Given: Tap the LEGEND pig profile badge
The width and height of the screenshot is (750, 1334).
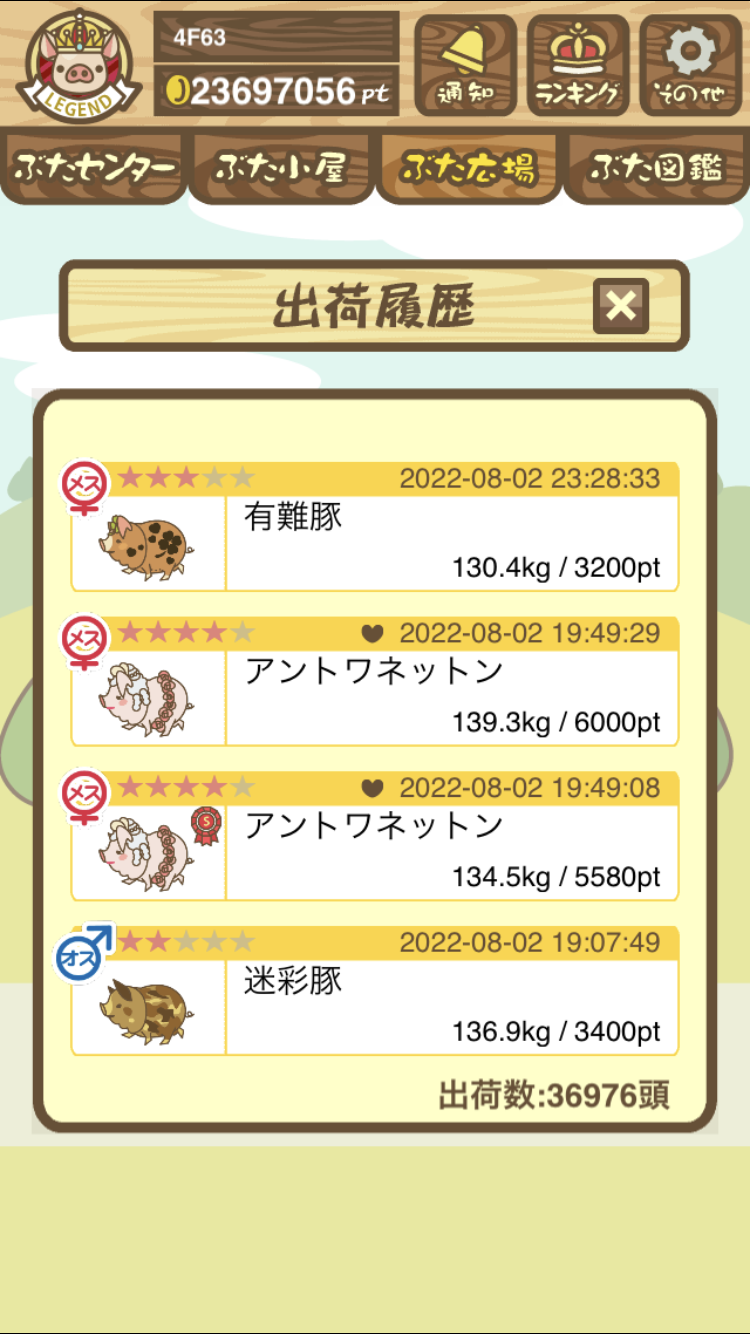Looking at the screenshot, I should point(76,62).
